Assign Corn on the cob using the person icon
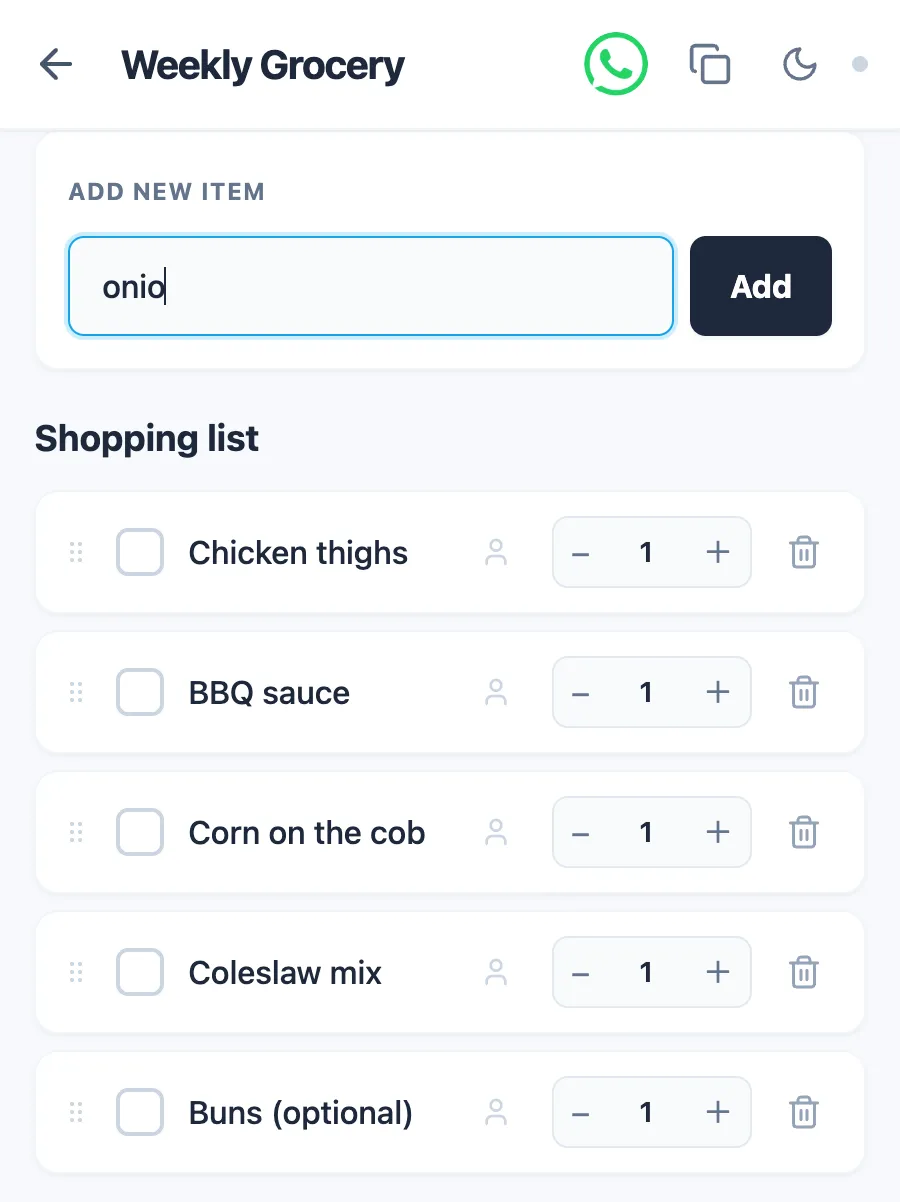 497,832
